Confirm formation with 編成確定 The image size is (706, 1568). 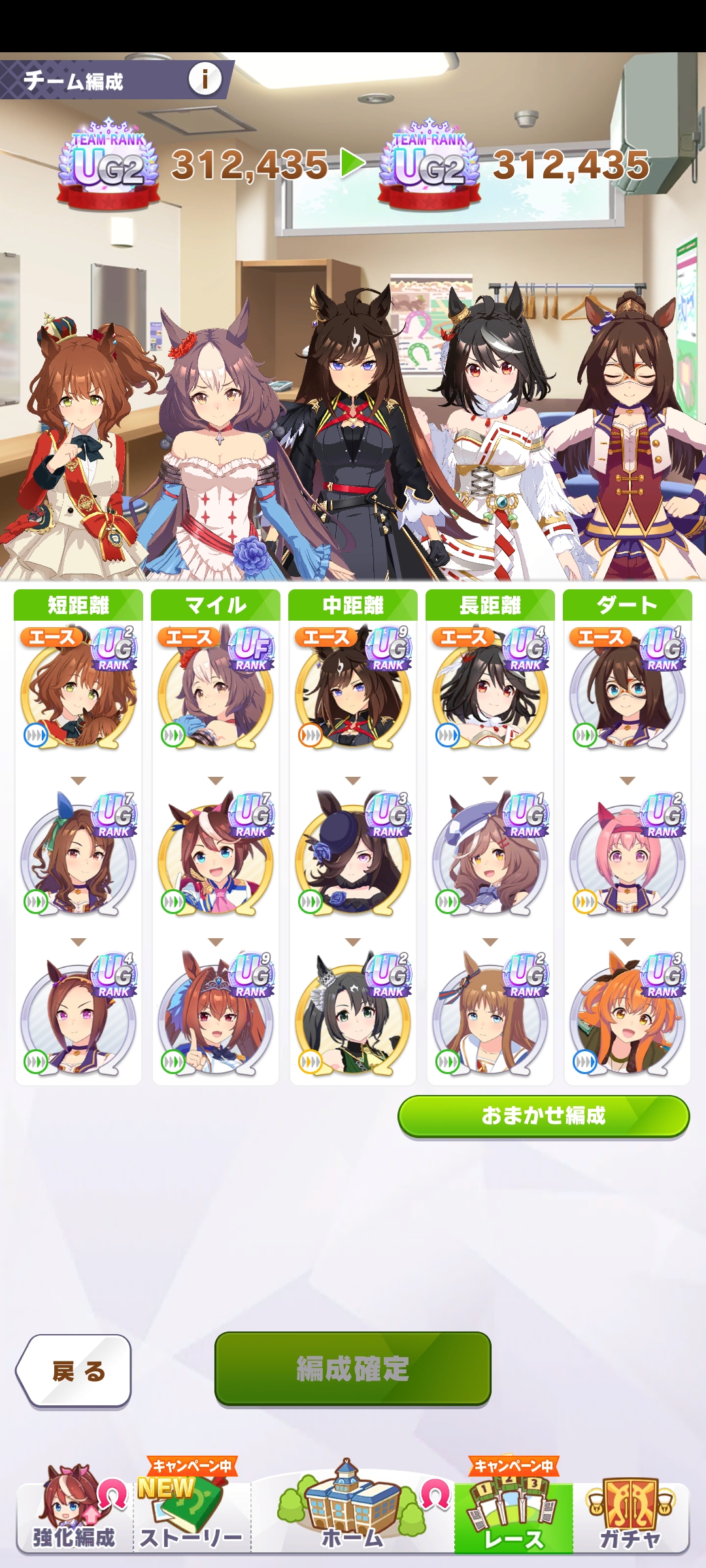352,1368
